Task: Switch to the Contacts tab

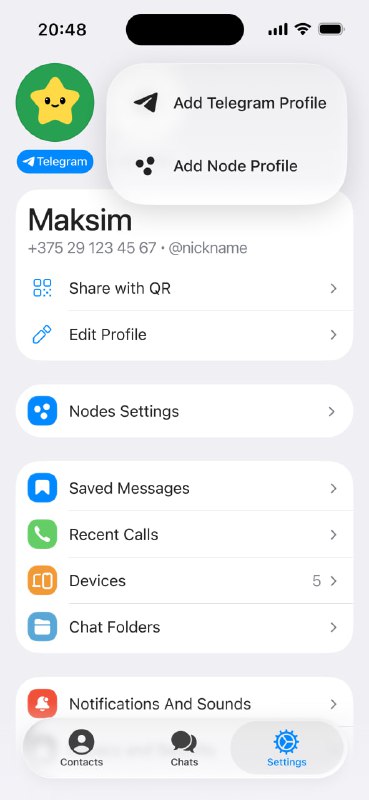Action: (82, 748)
